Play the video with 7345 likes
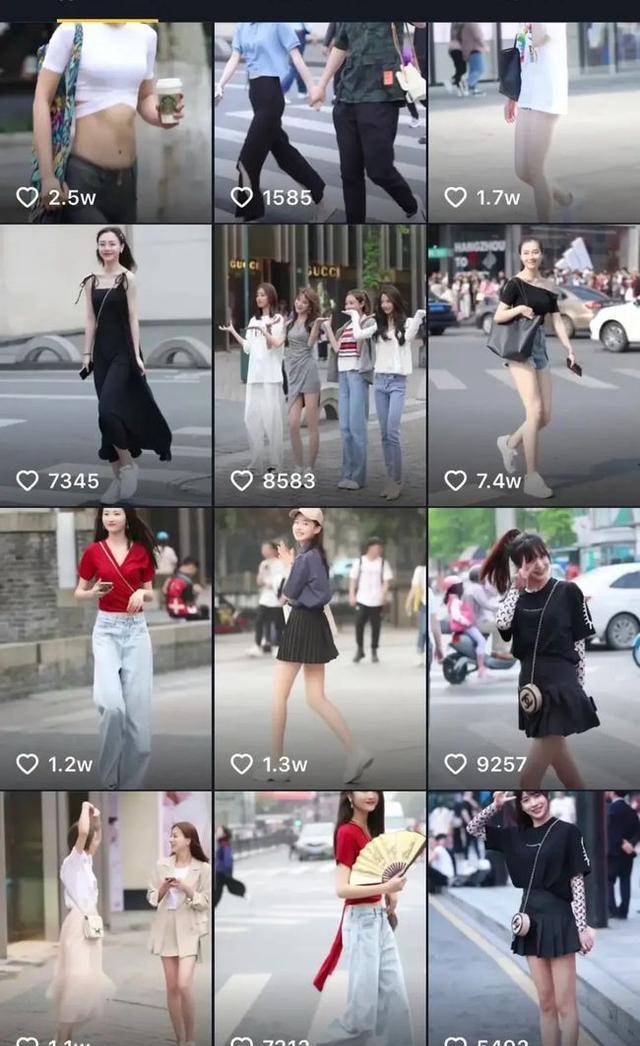 105,365
